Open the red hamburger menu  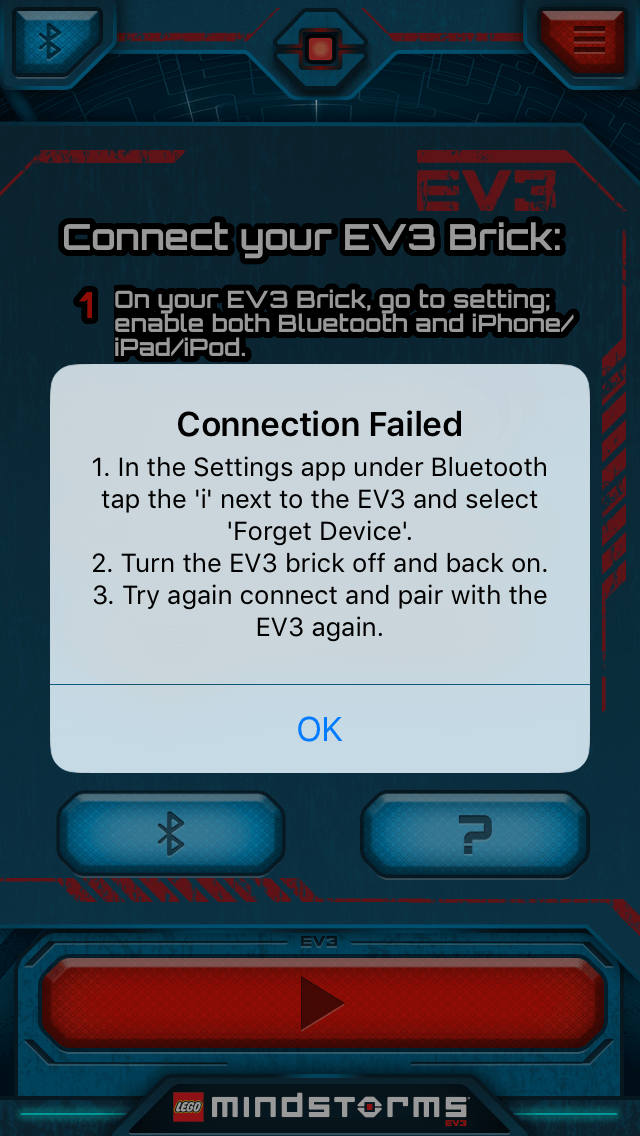point(584,41)
